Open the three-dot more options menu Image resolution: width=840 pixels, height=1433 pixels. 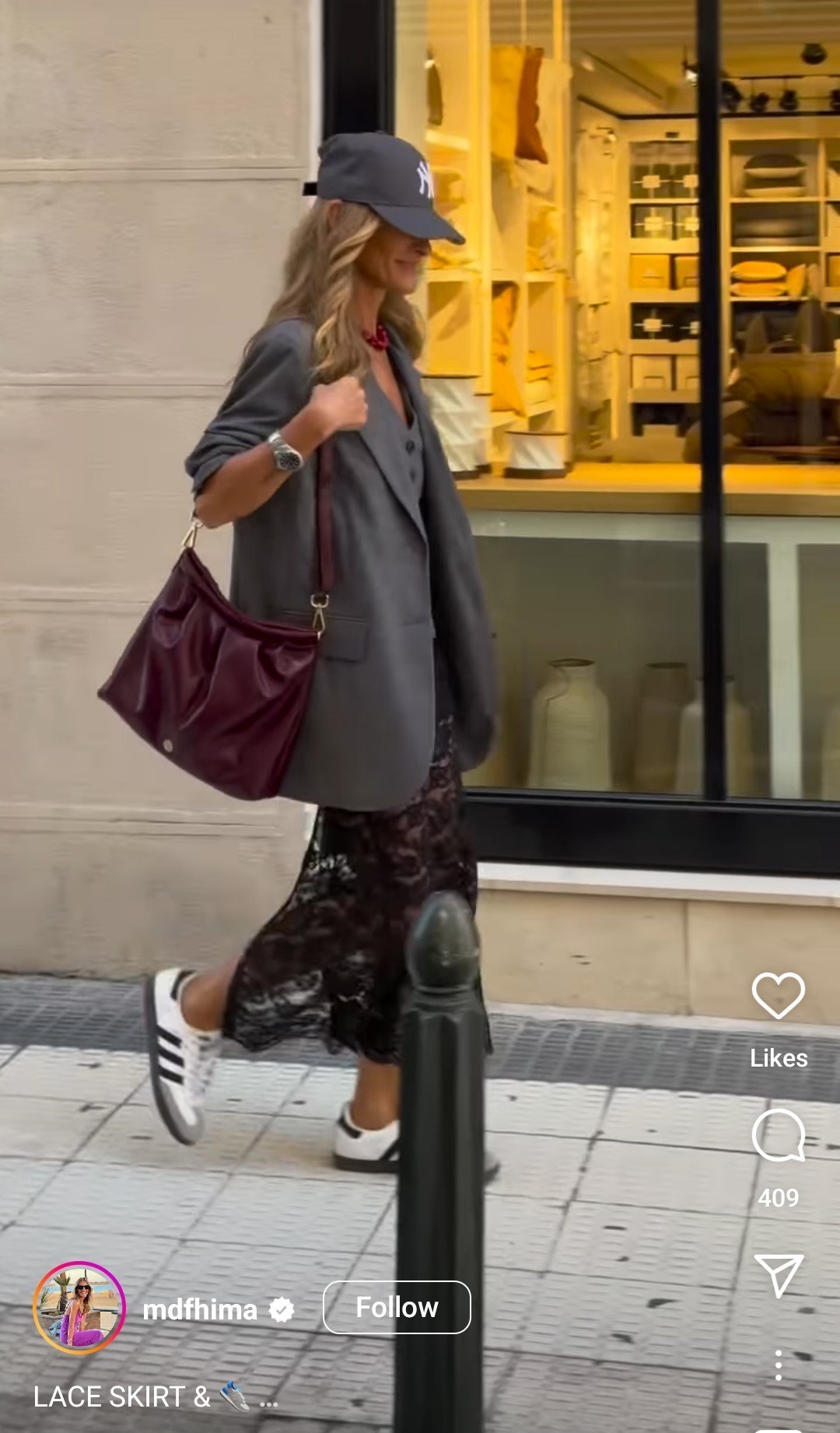[778, 1366]
